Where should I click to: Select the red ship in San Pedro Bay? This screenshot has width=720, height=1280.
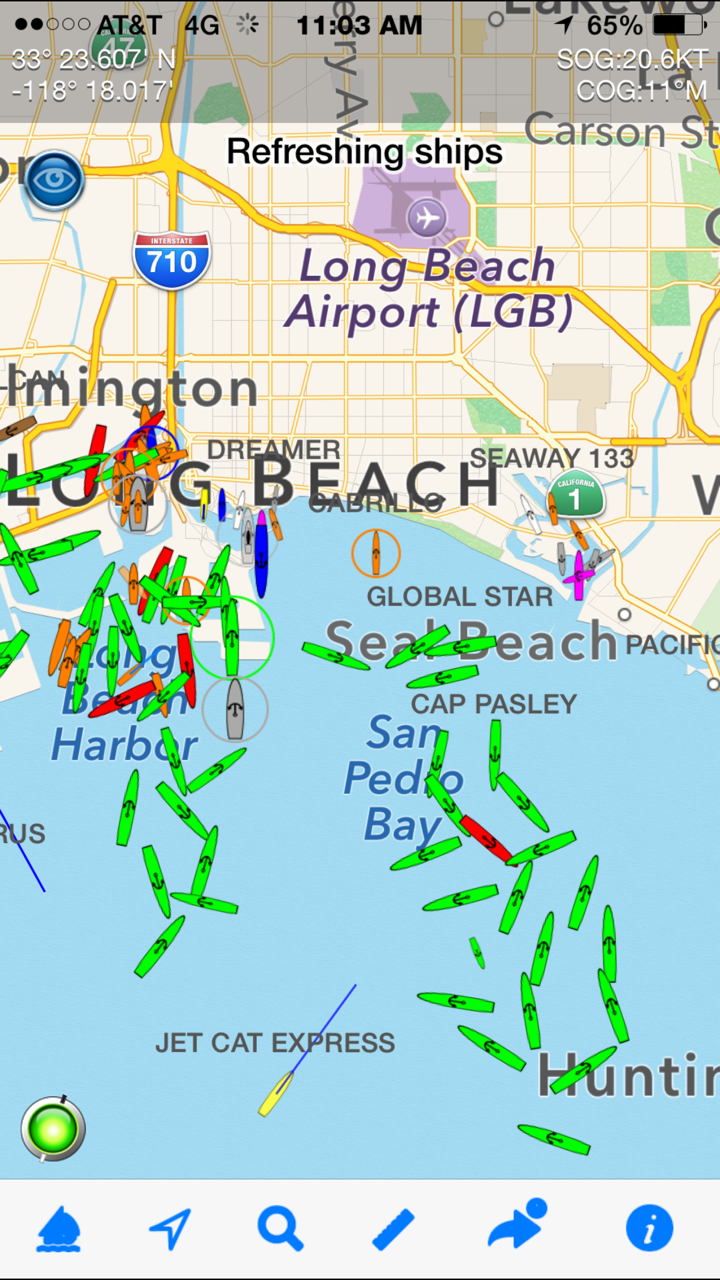pyautogui.click(x=486, y=838)
